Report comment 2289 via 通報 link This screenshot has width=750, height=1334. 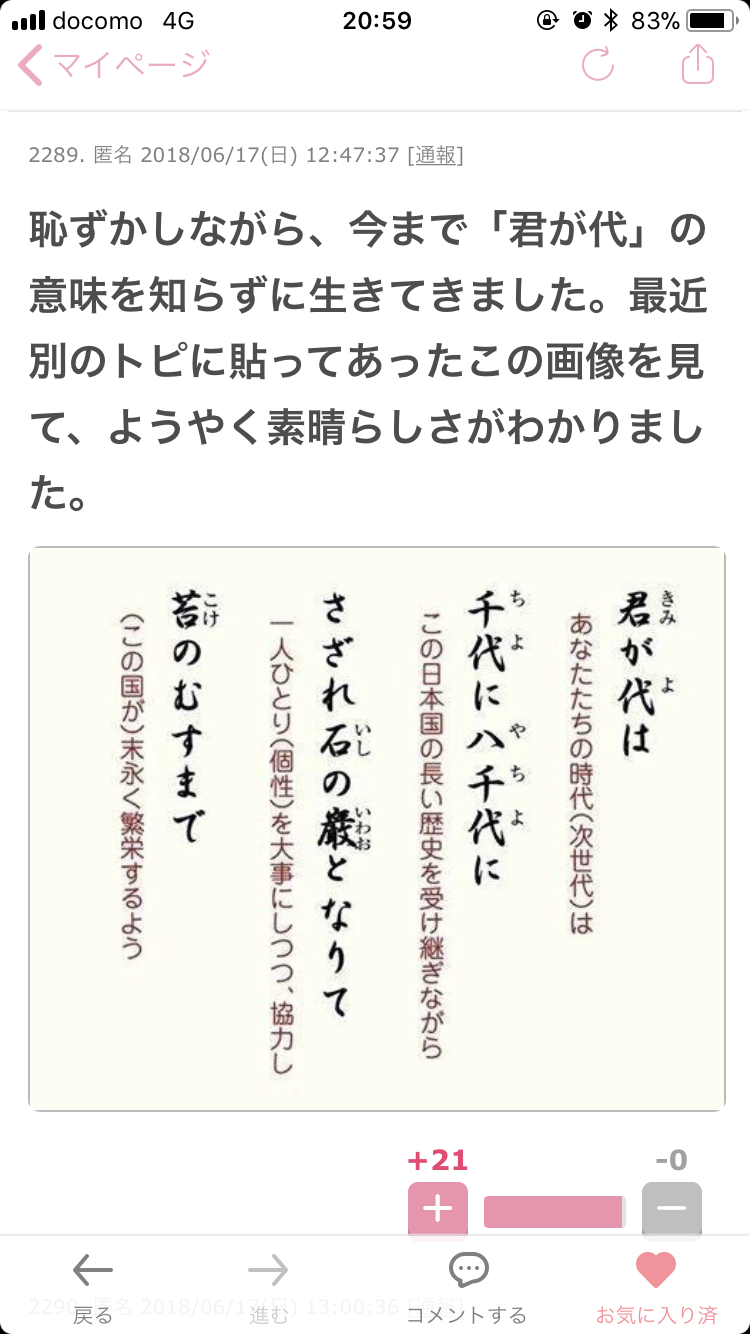pyautogui.click(x=435, y=155)
